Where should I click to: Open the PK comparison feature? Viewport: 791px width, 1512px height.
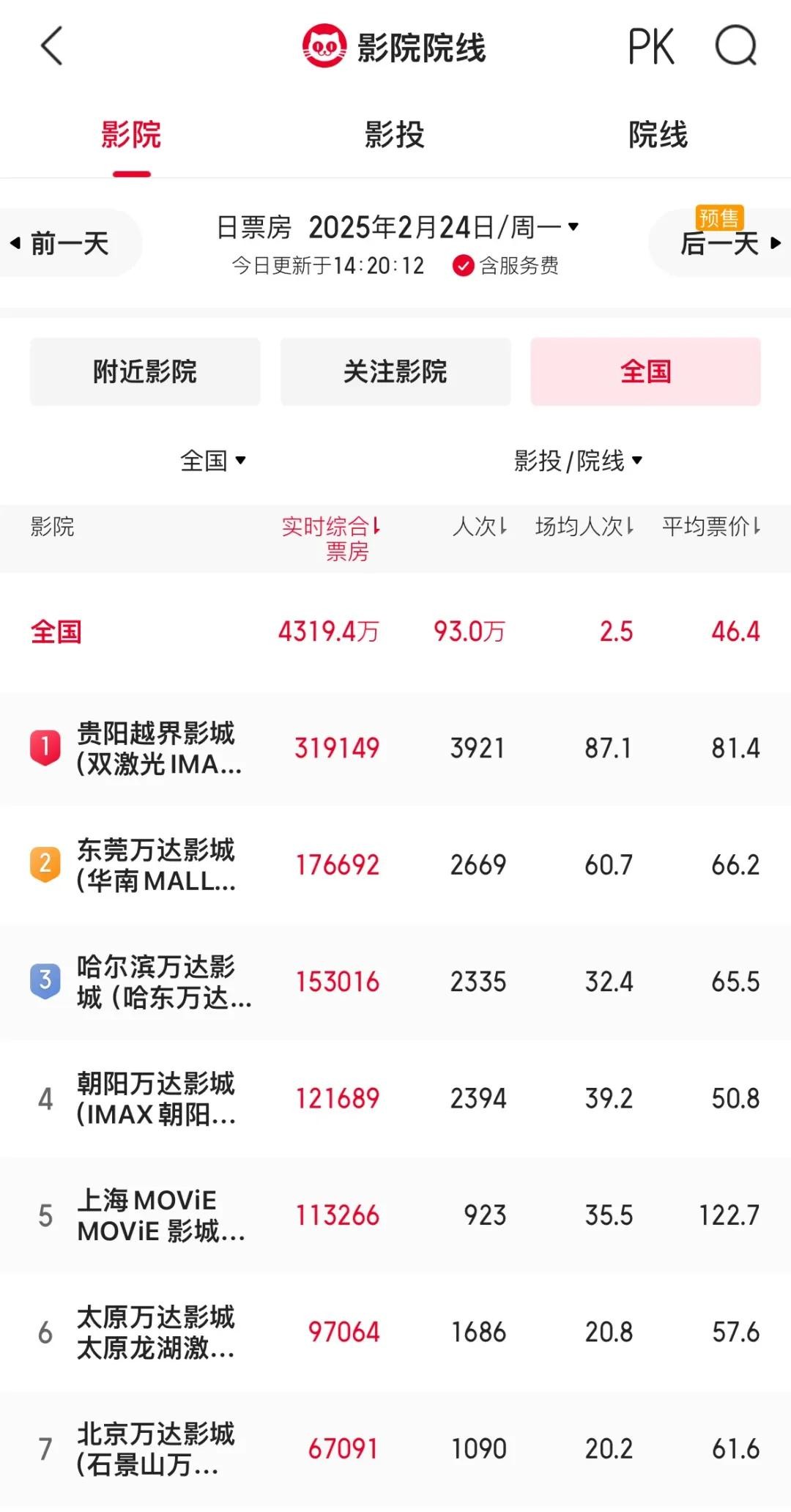pos(650,47)
